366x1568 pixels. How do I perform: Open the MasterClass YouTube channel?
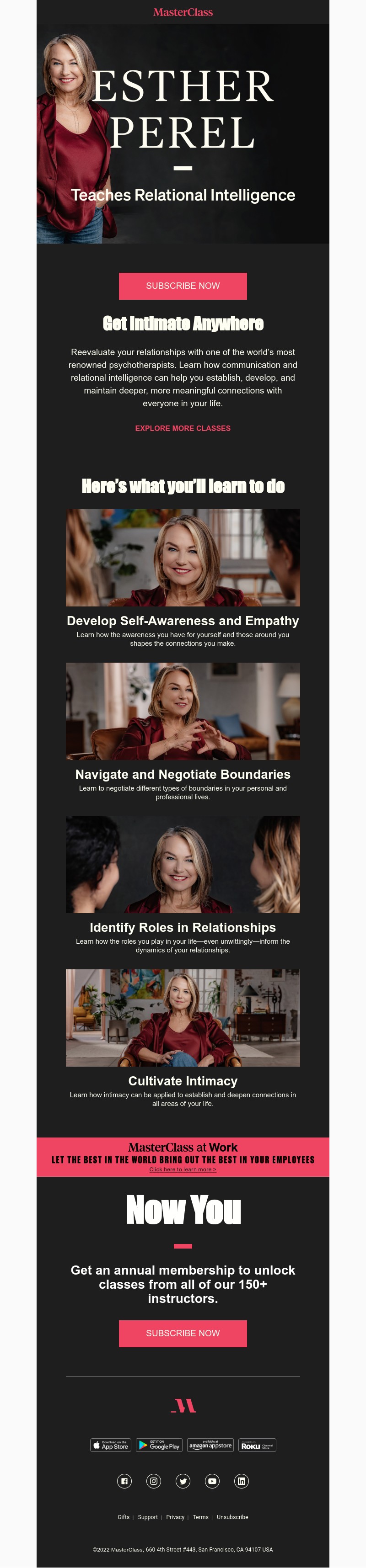[x=212, y=1481]
